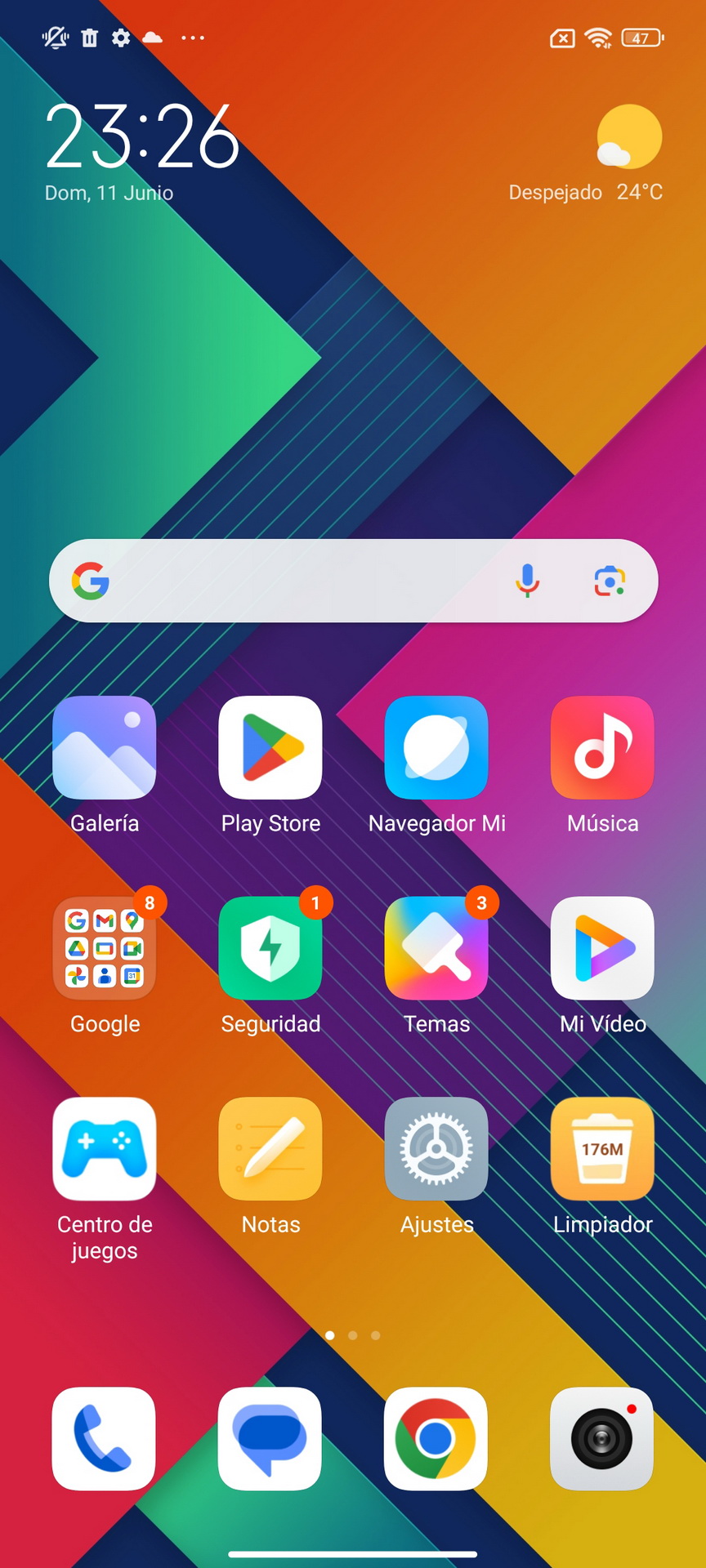Open Google Lens camera search

pos(610,581)
